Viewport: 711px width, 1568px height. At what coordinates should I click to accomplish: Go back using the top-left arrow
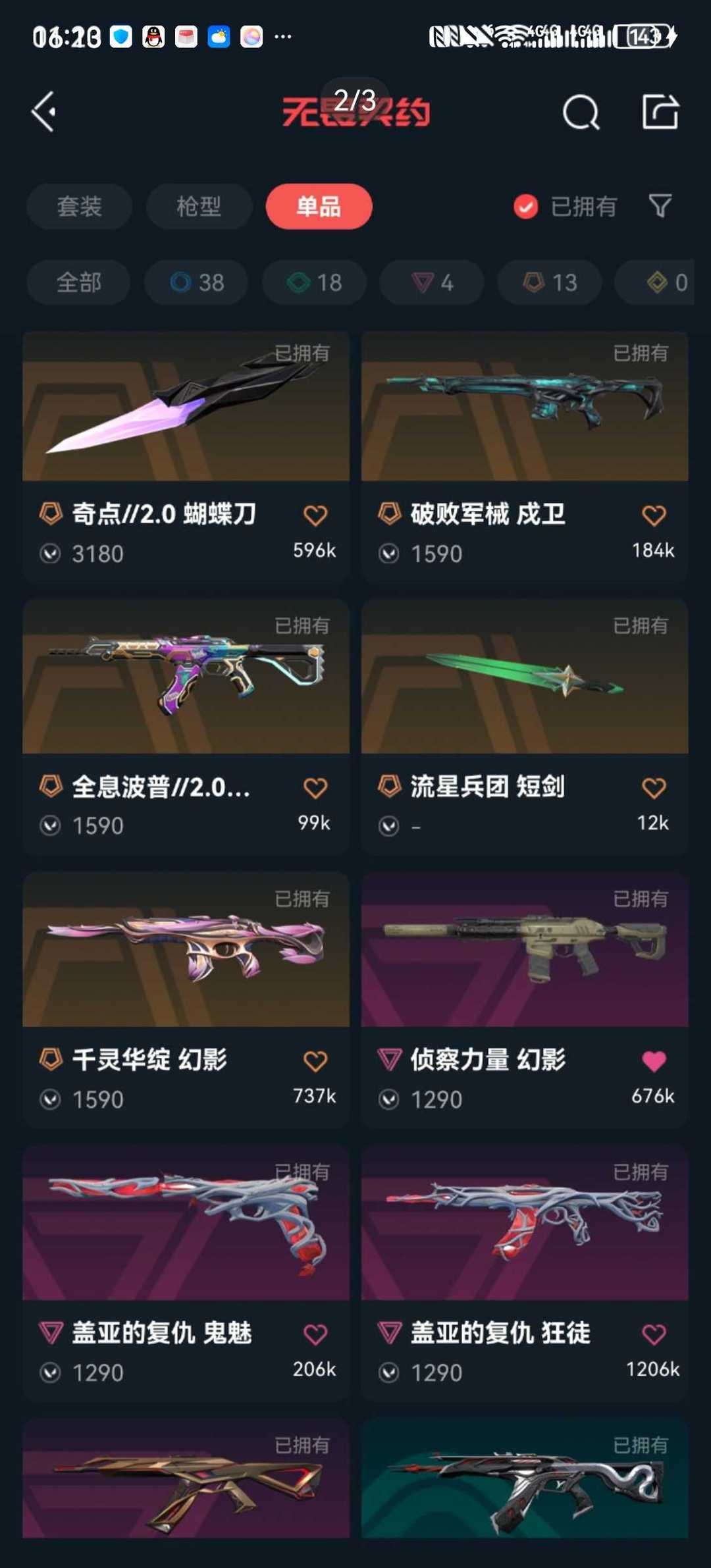tap(43, 112)
